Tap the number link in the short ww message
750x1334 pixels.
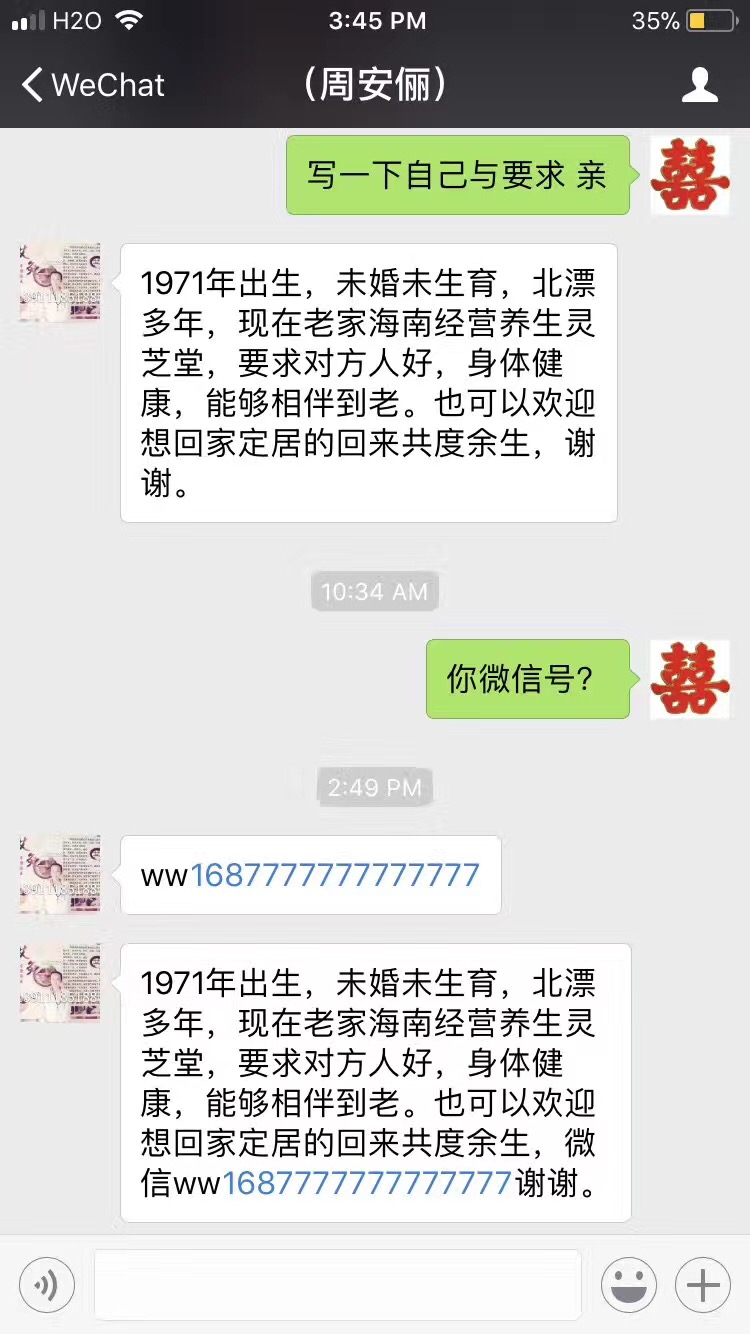[335, 875]
